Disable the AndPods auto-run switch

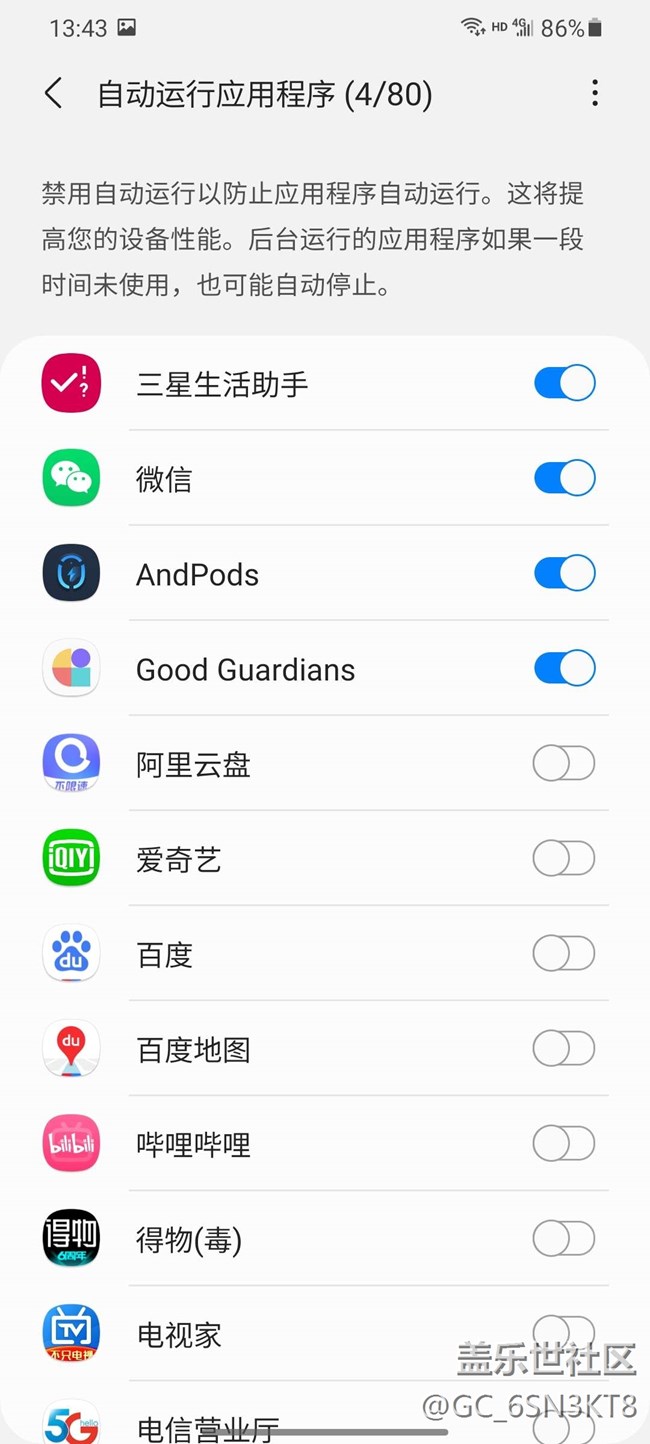click(x=565, y=573)
